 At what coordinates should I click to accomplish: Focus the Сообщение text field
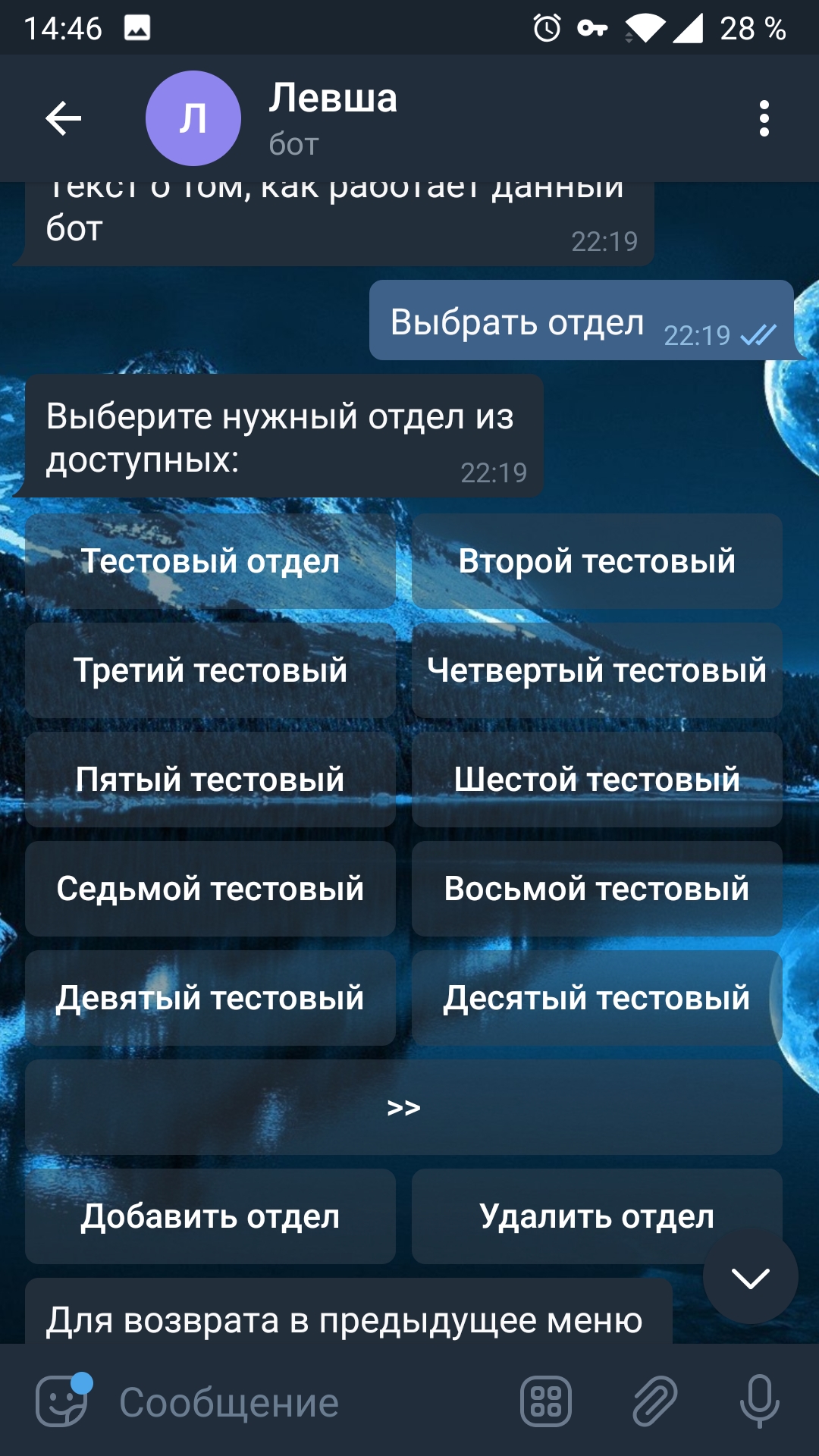[x=303, y=1401]
